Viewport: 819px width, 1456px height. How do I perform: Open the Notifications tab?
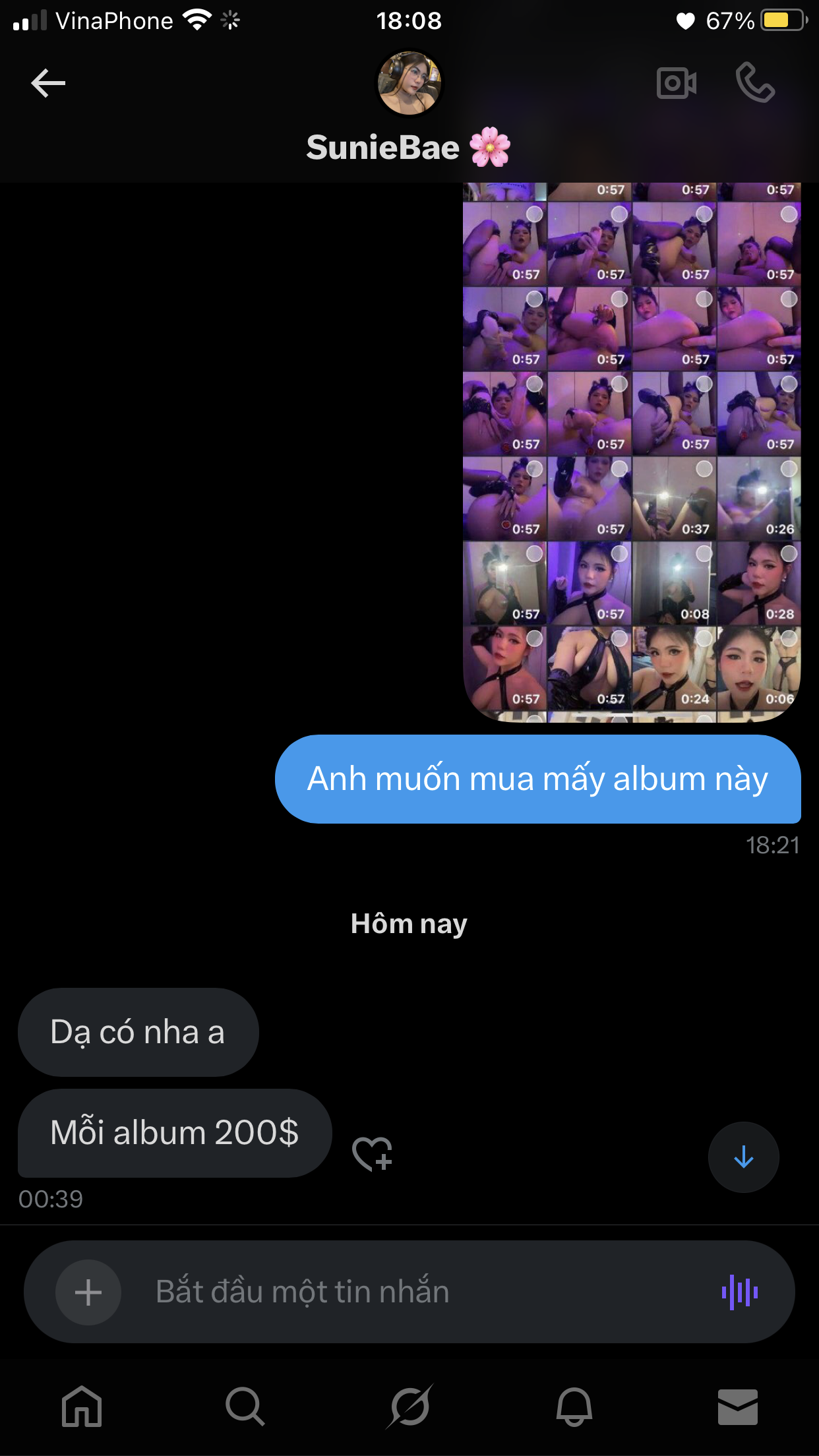coord(574,1407)
